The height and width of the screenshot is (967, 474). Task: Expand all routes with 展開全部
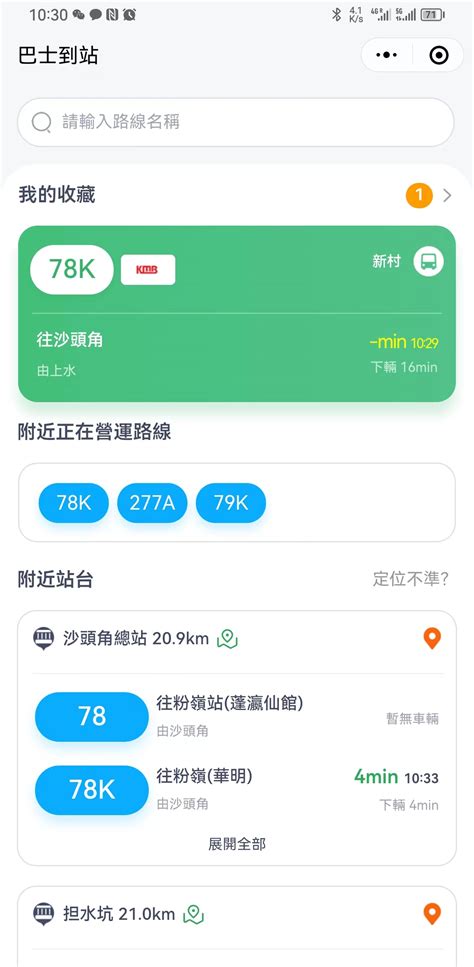237,844
